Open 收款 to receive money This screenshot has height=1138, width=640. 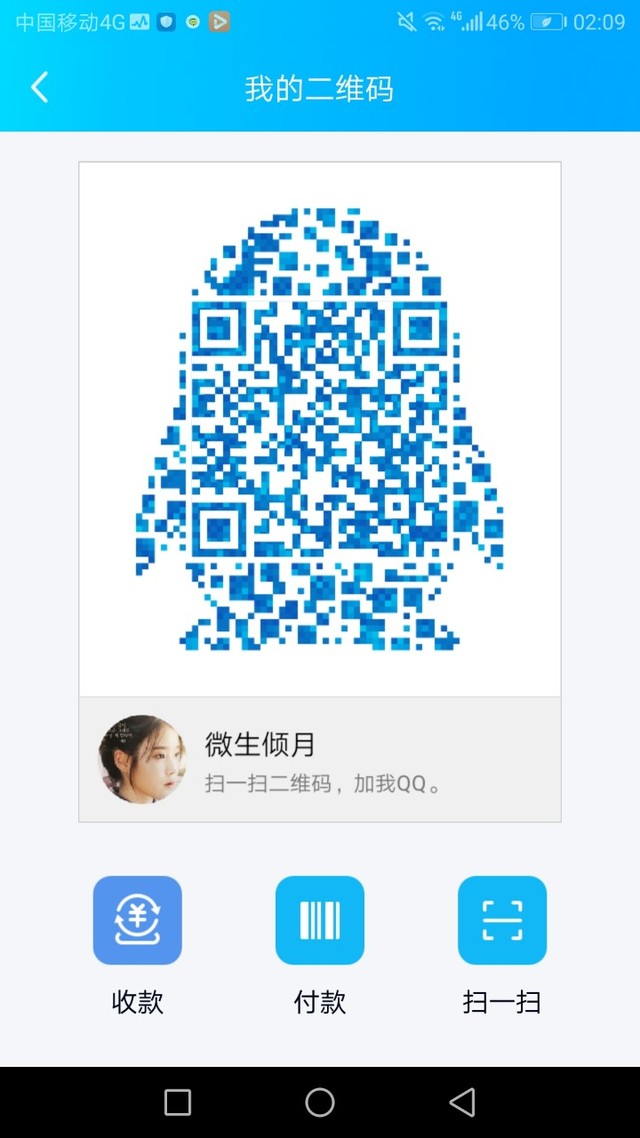(x=137, y=920)
